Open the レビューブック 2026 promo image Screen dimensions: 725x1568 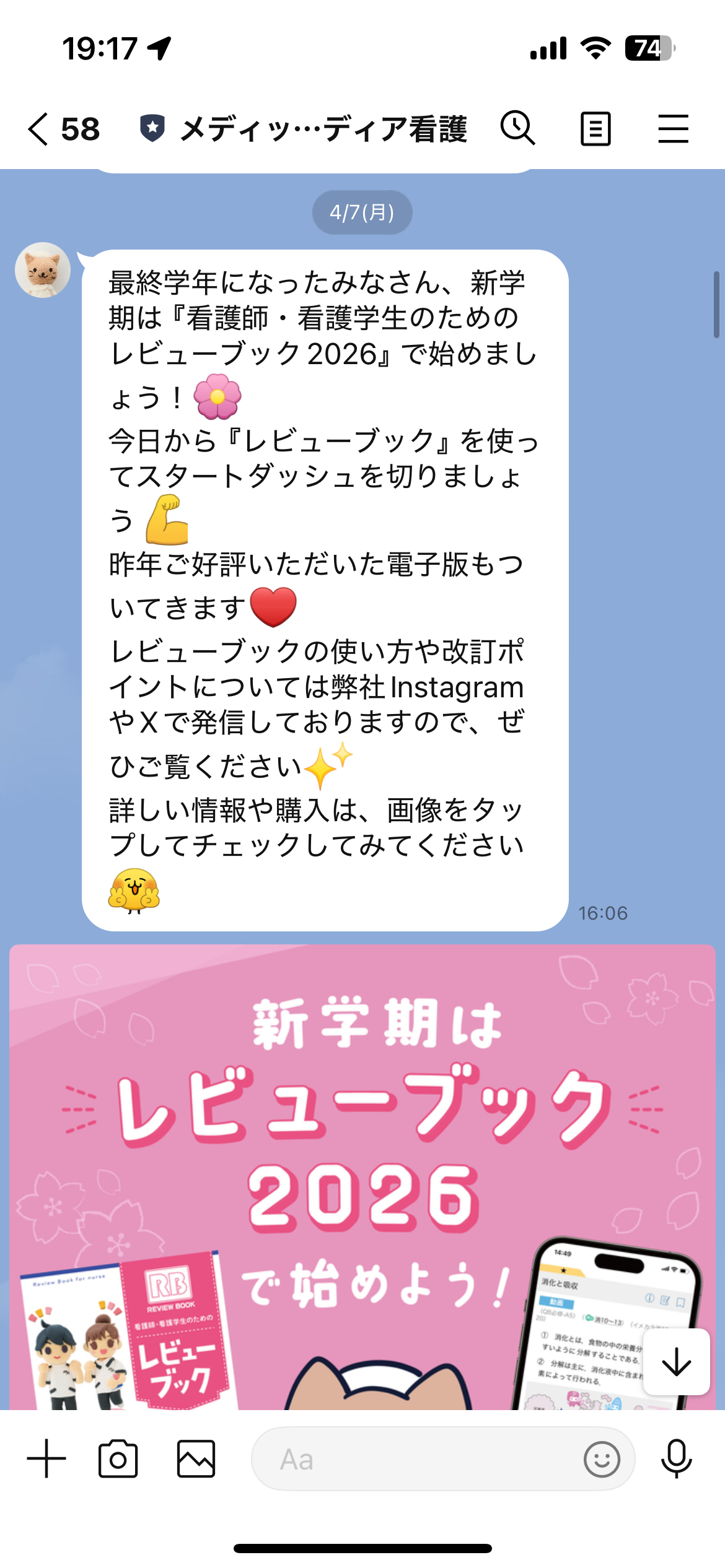pos(362,1177)
